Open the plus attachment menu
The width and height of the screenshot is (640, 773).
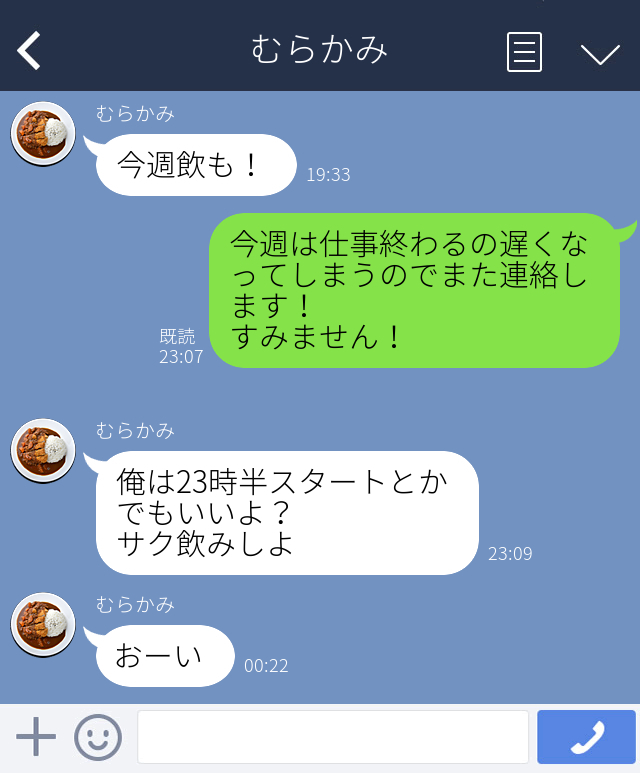(x=36, y=738)
